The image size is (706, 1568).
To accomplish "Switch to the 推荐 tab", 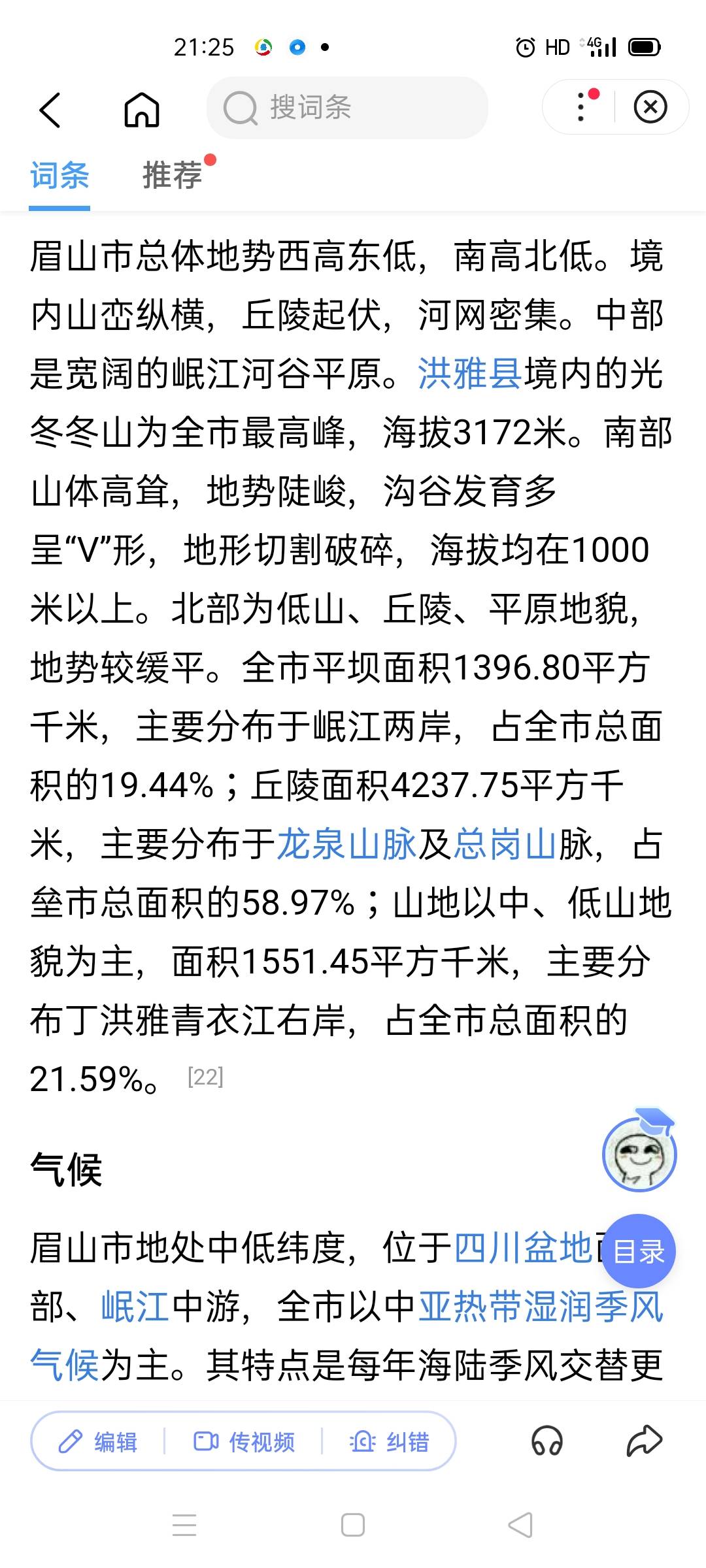I will pos(173,175).
